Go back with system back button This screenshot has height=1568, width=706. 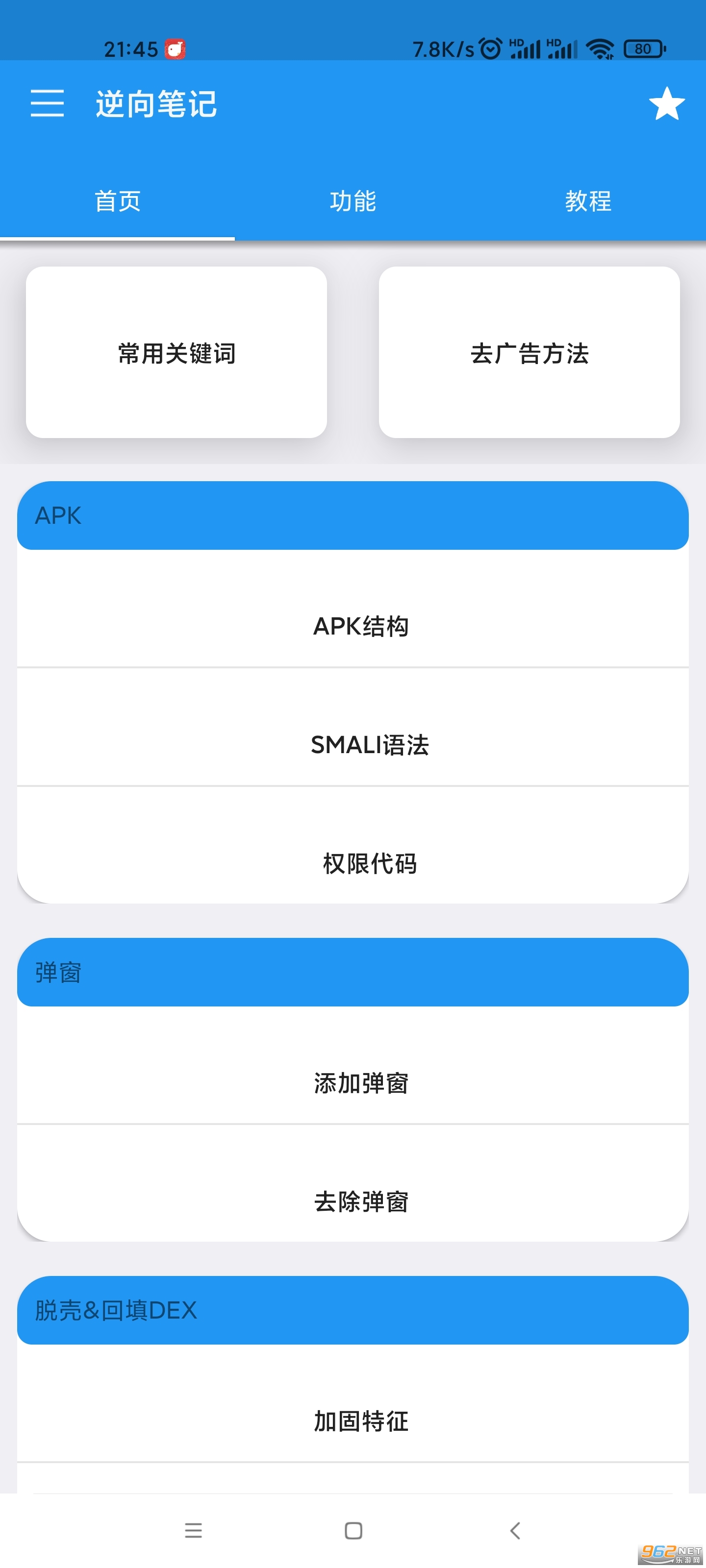pos(515,1530)
